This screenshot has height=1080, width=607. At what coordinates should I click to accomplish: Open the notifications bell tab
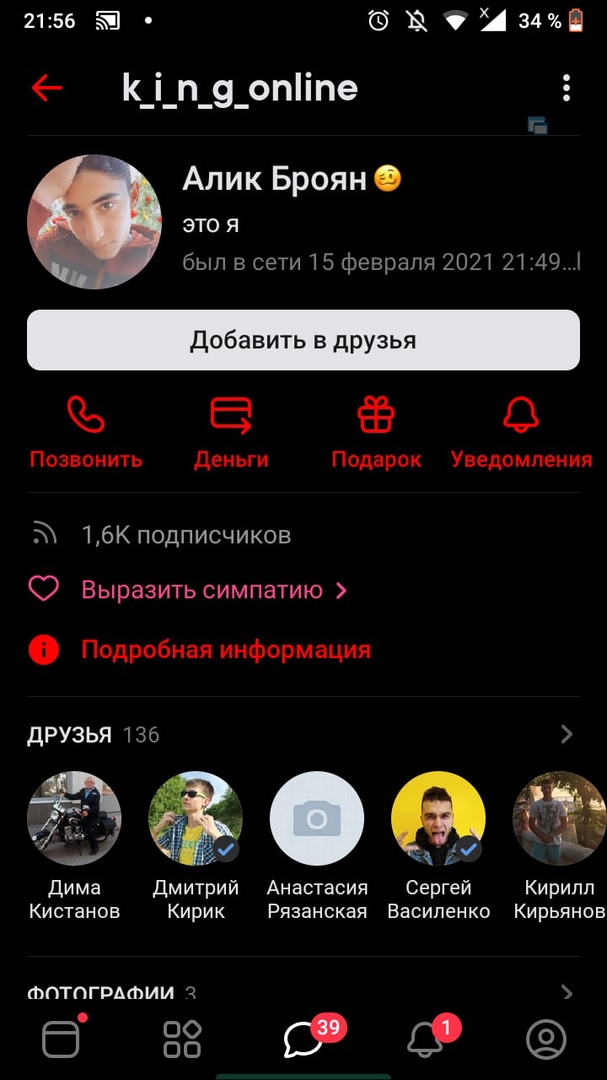pos(424,1040)
